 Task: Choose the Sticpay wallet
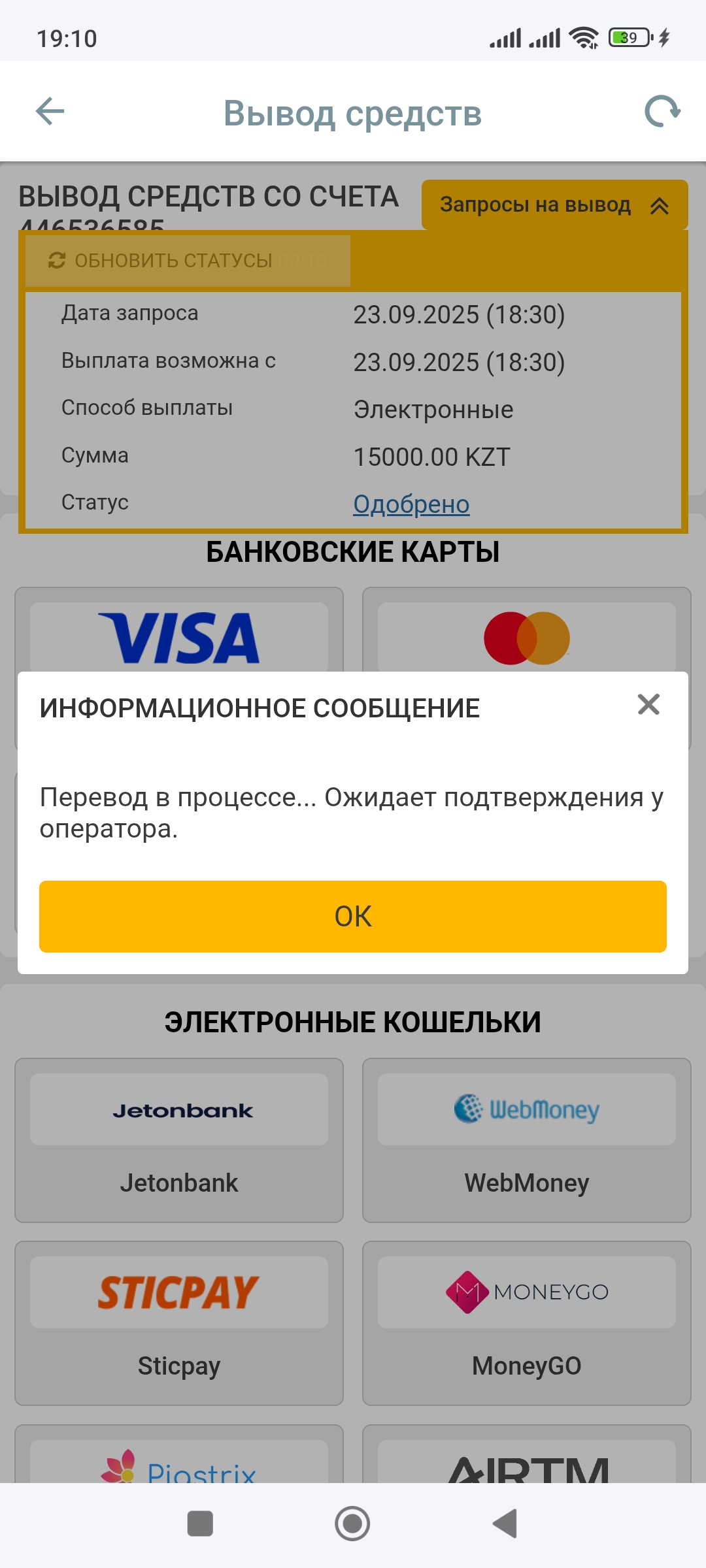[178, 1323]
